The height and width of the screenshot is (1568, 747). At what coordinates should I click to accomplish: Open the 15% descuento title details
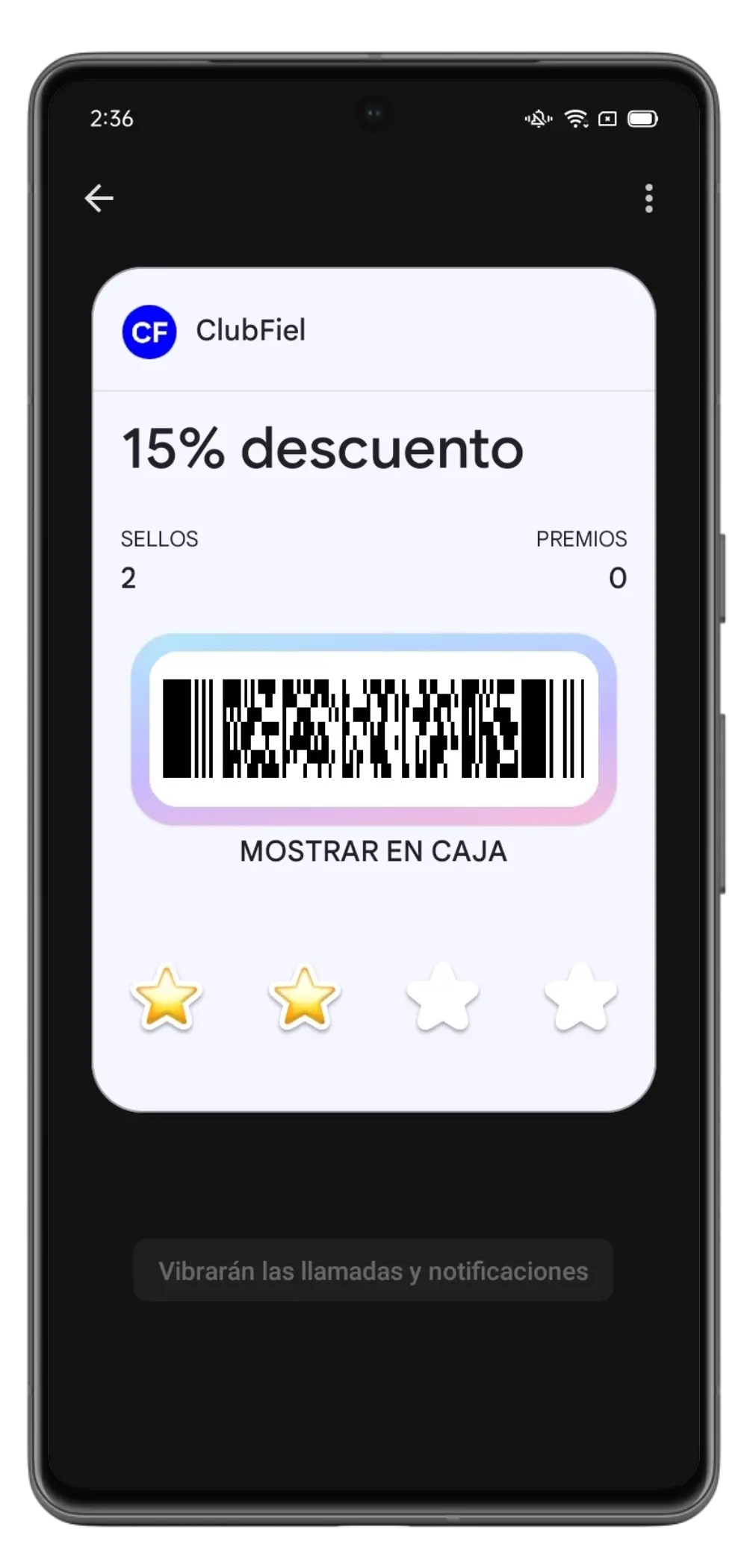tap(321, 448)
